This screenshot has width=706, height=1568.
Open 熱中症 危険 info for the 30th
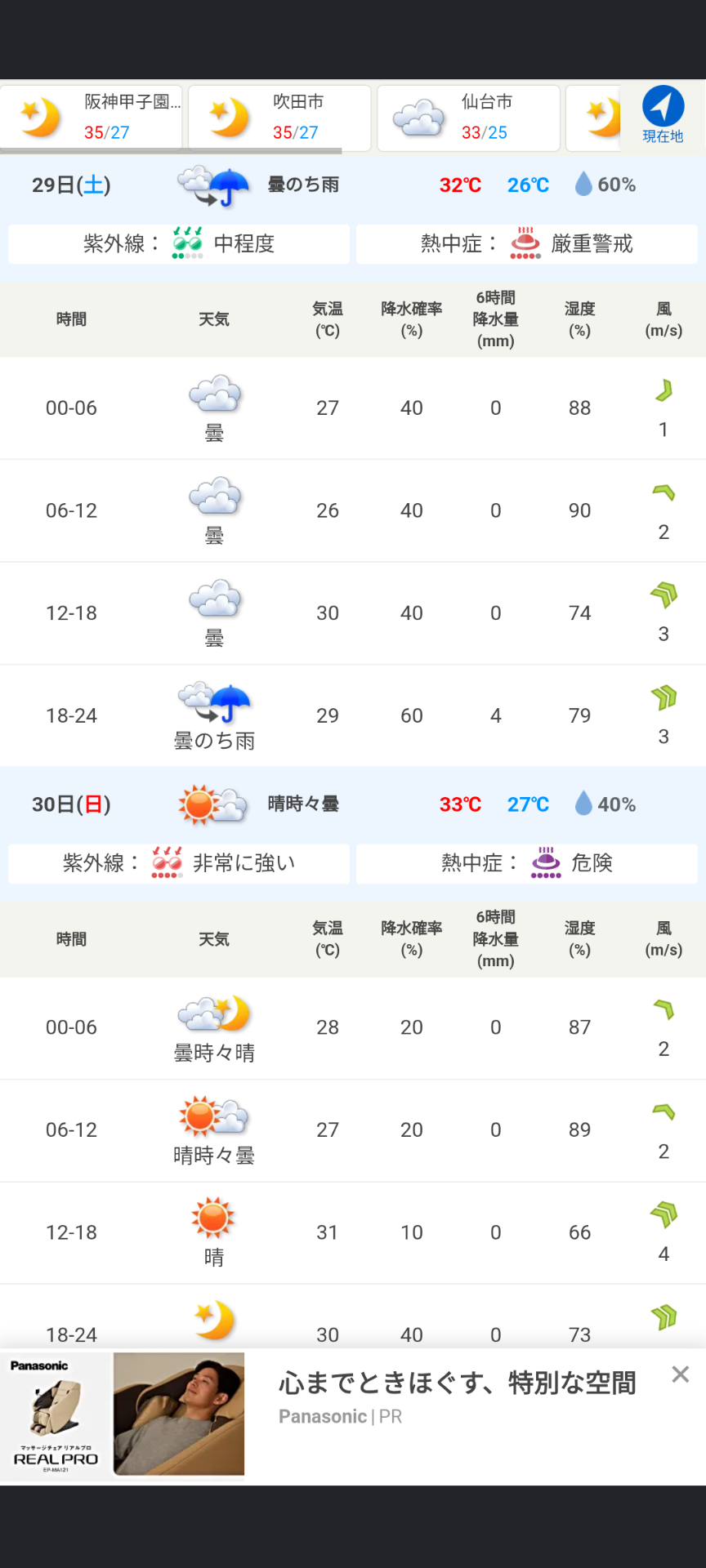[x=527, y=863]
